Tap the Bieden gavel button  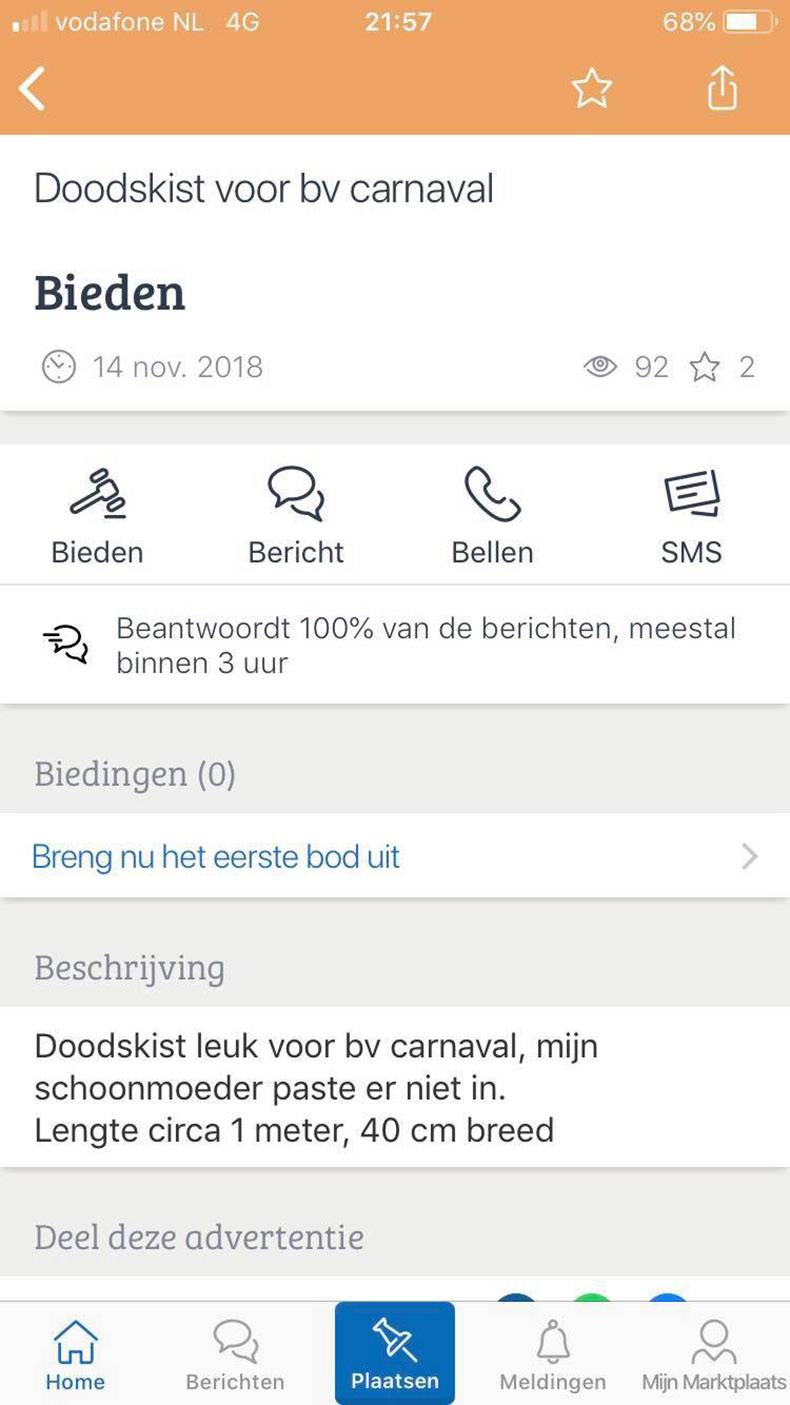(x=97, y=516)
